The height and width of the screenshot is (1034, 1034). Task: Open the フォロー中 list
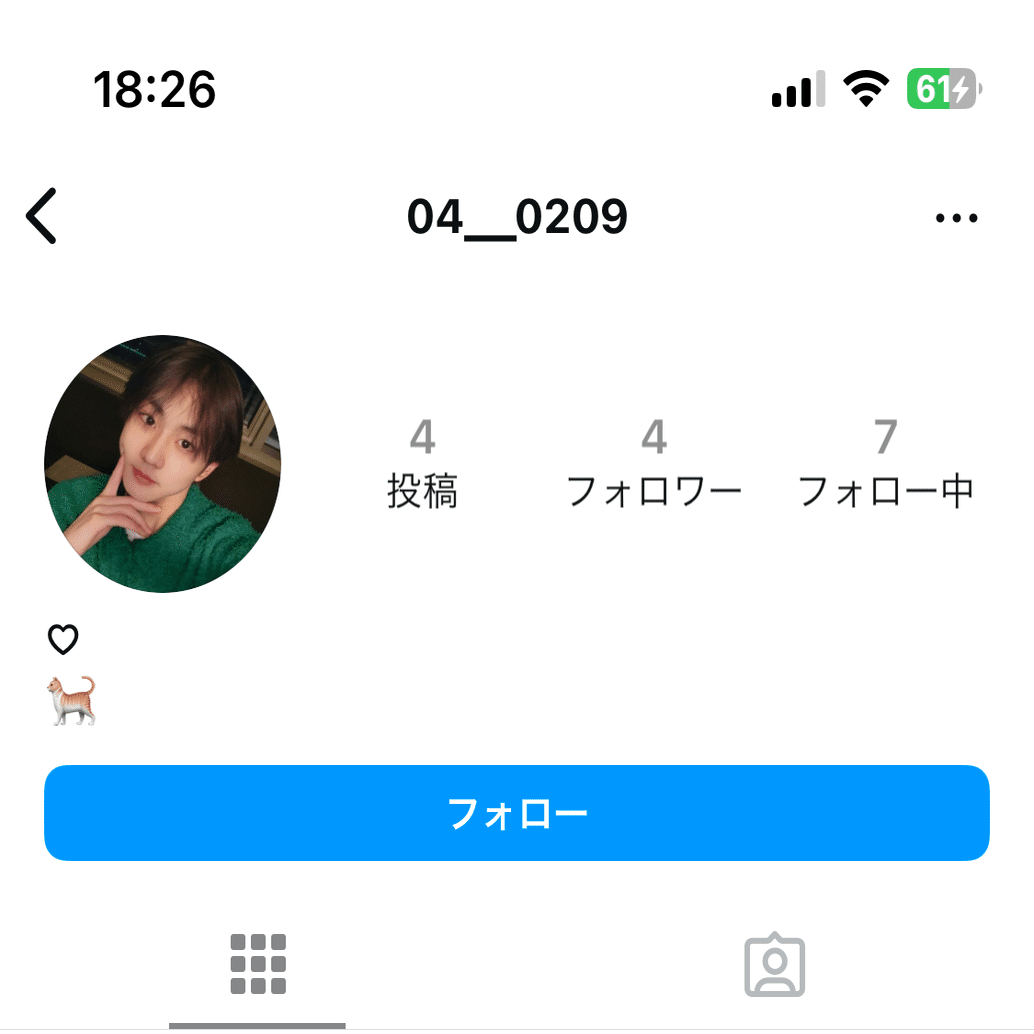(x=885, y=464)
